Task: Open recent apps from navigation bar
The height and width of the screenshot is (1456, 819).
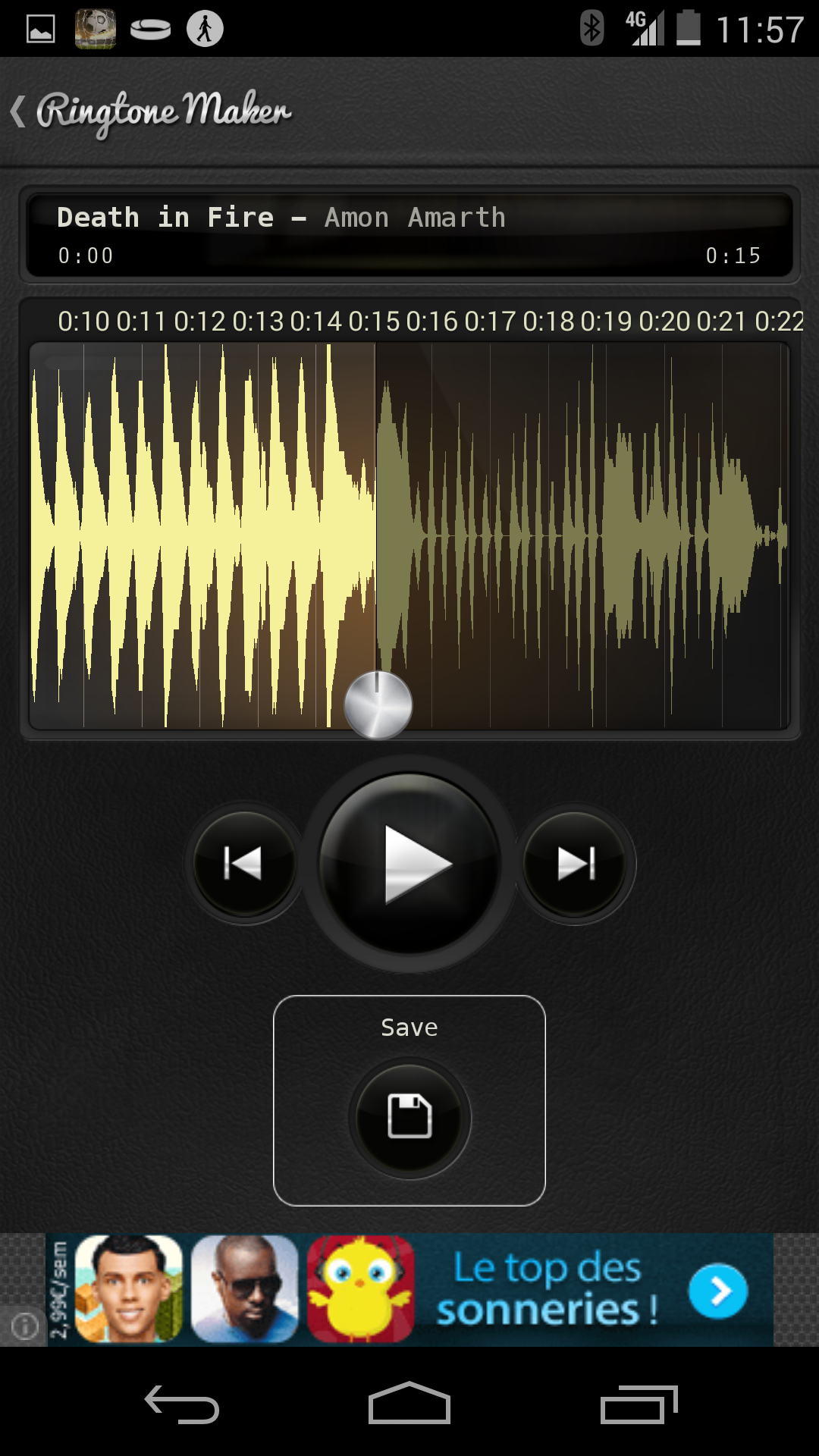Action: 639,1404
